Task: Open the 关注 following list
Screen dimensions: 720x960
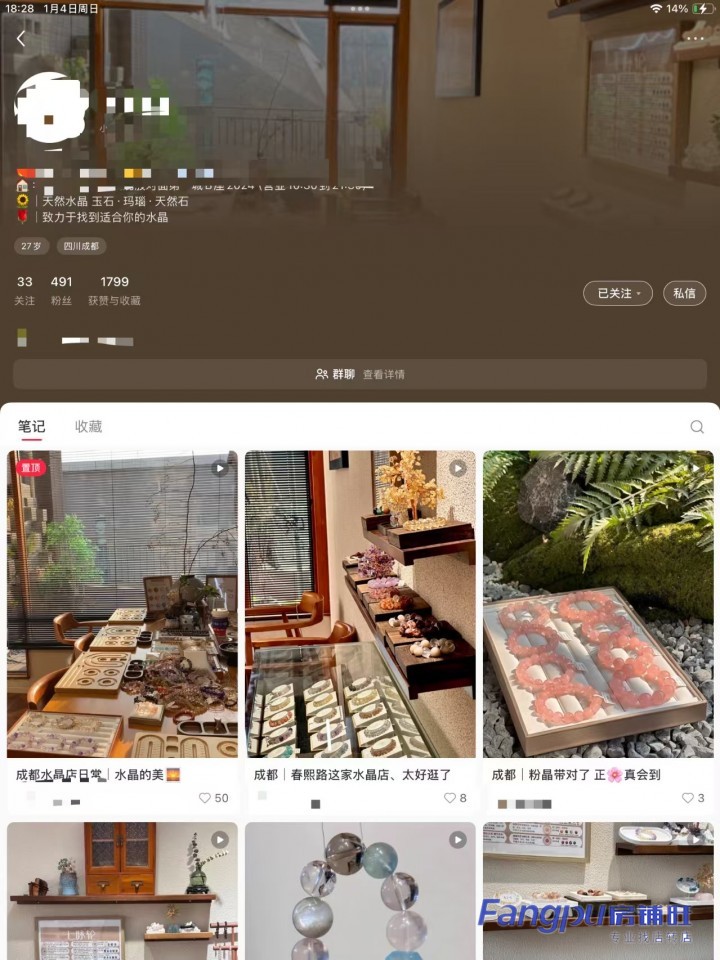Action: tap(24, 290)
